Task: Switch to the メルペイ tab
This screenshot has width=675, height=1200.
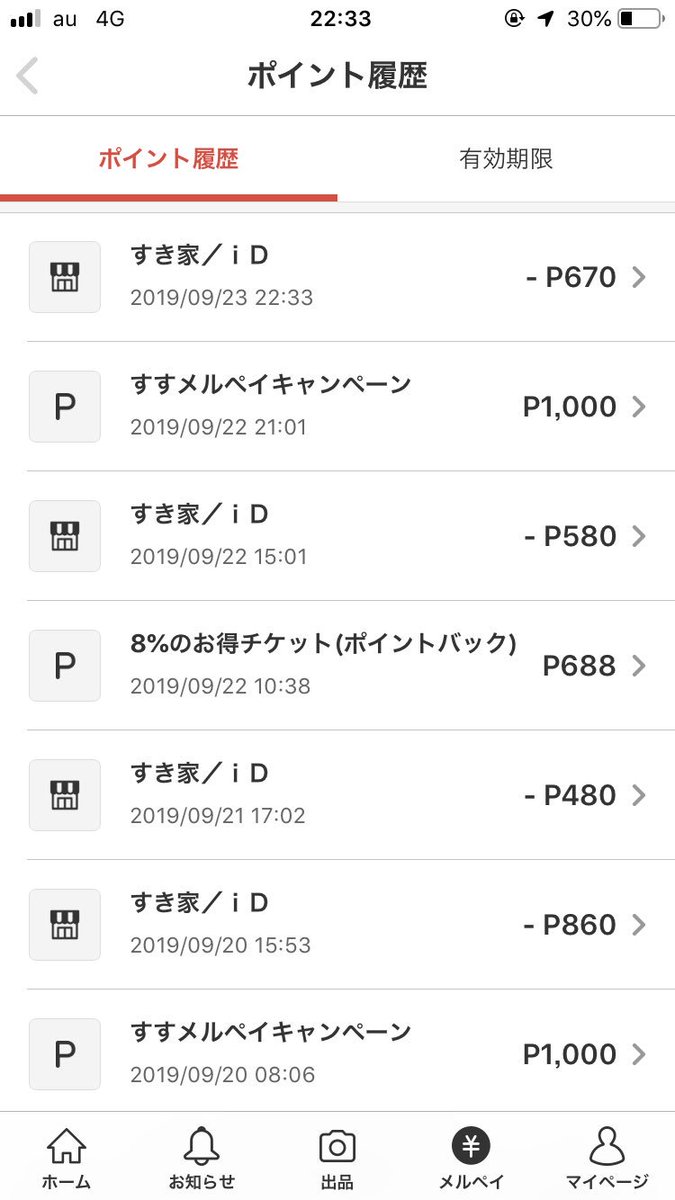Action: pos(470,1158)
